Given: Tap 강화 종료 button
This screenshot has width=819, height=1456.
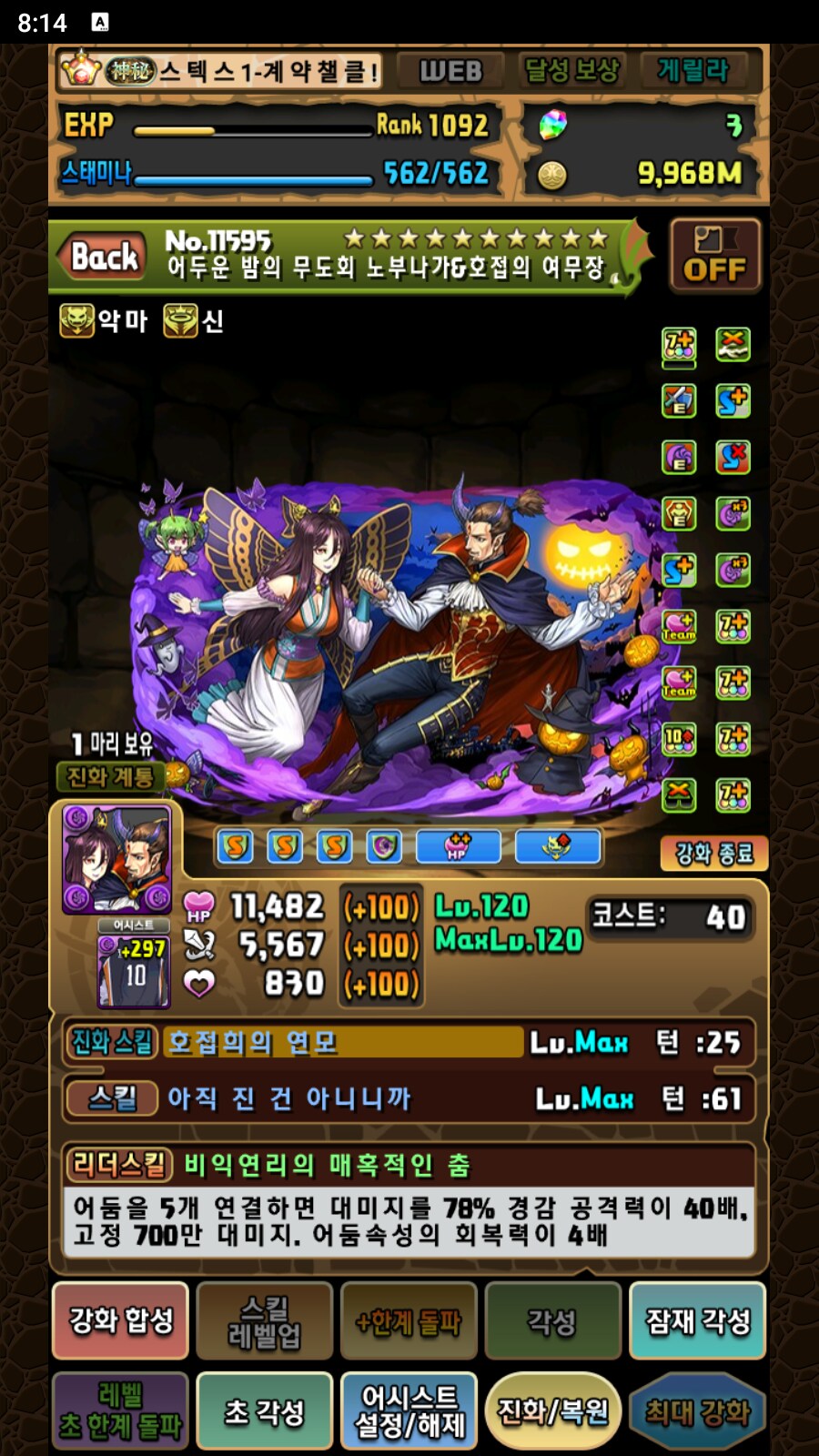Looking at the screenshot, I should [713, 853].
